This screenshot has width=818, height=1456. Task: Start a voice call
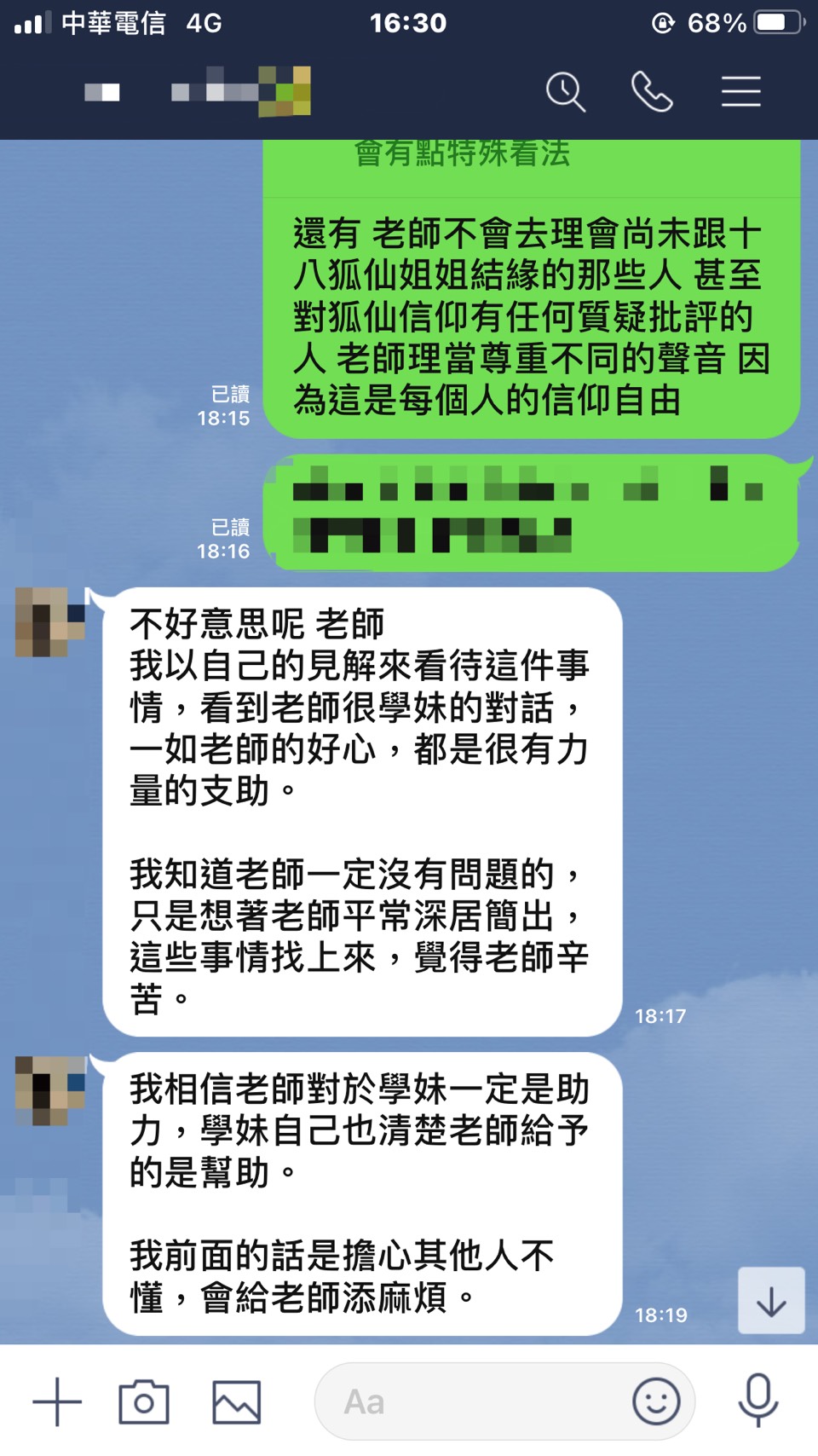tap(652, 91)
